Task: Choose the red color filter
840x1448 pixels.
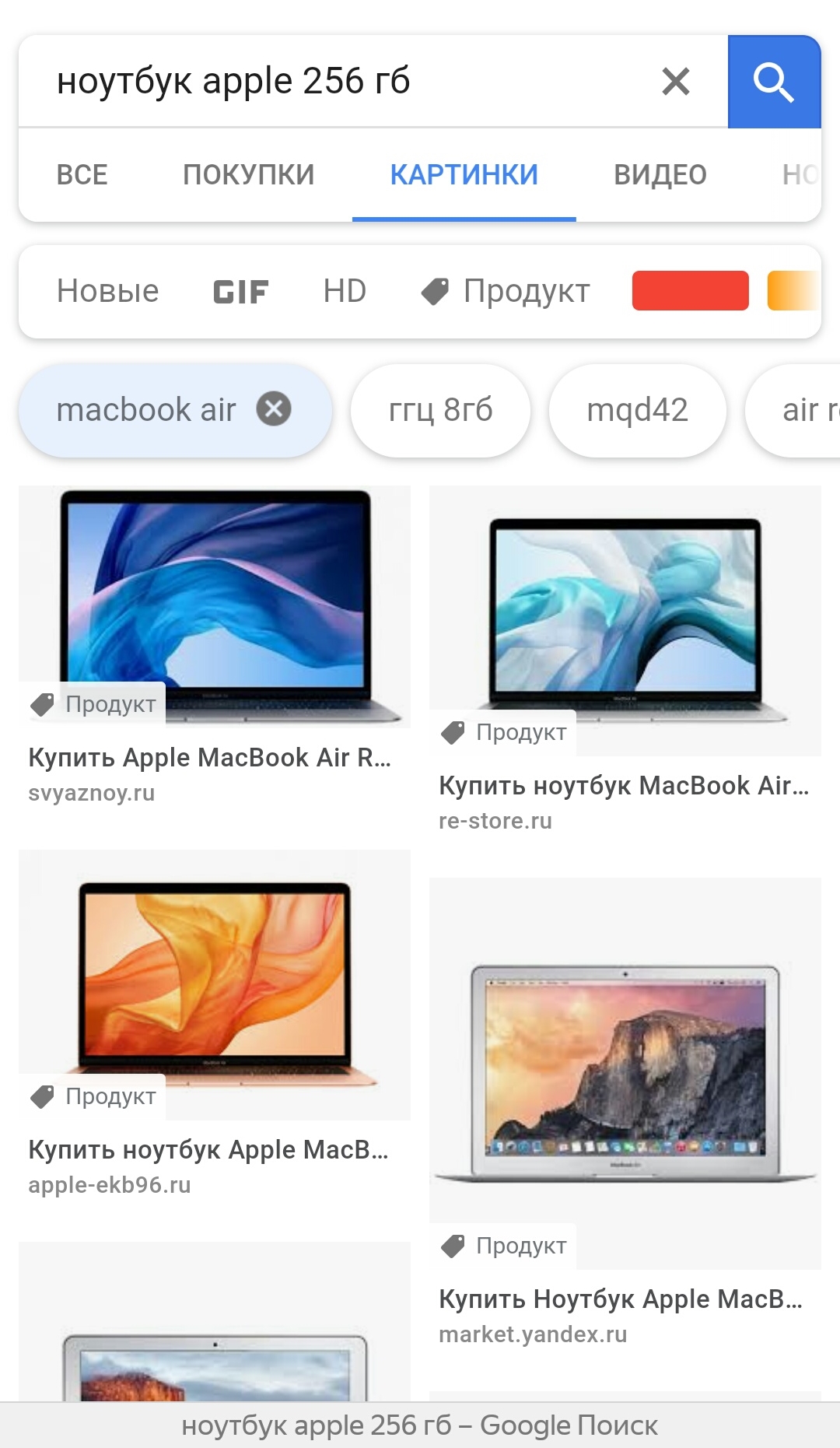Action: pyautogui.click(x=690, y=291)
